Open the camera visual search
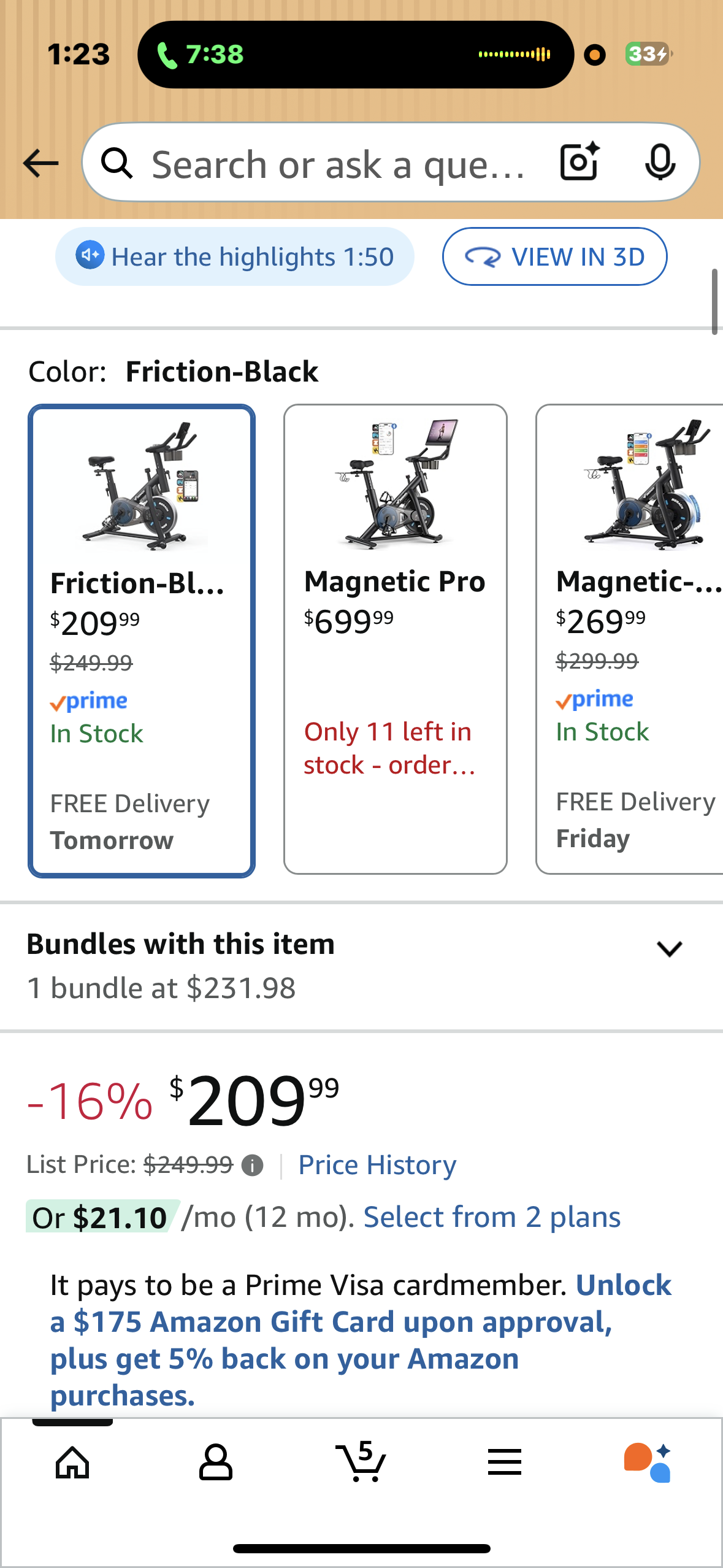This screenshot has height=1568, width=723. 578,163
